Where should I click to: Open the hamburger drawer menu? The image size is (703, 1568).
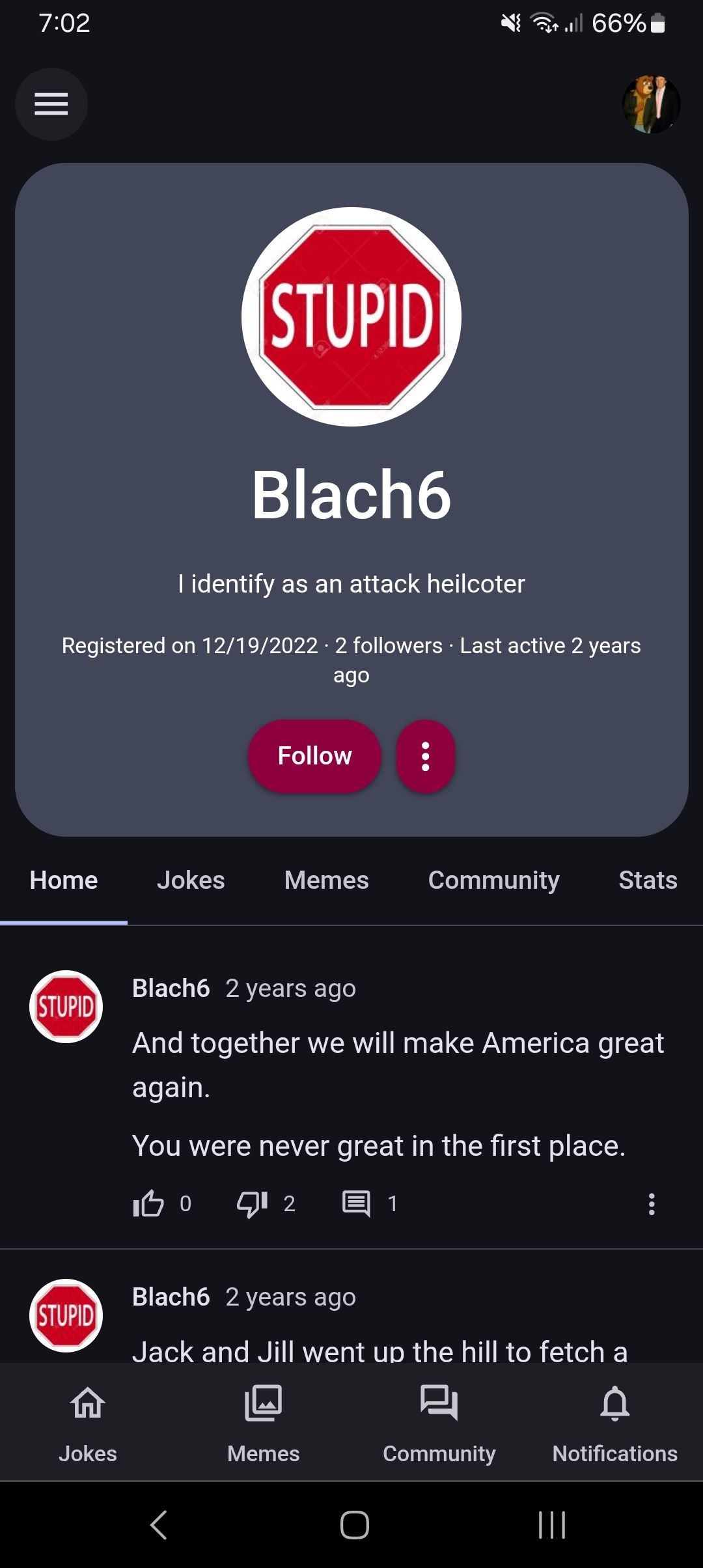click(51, 104)
